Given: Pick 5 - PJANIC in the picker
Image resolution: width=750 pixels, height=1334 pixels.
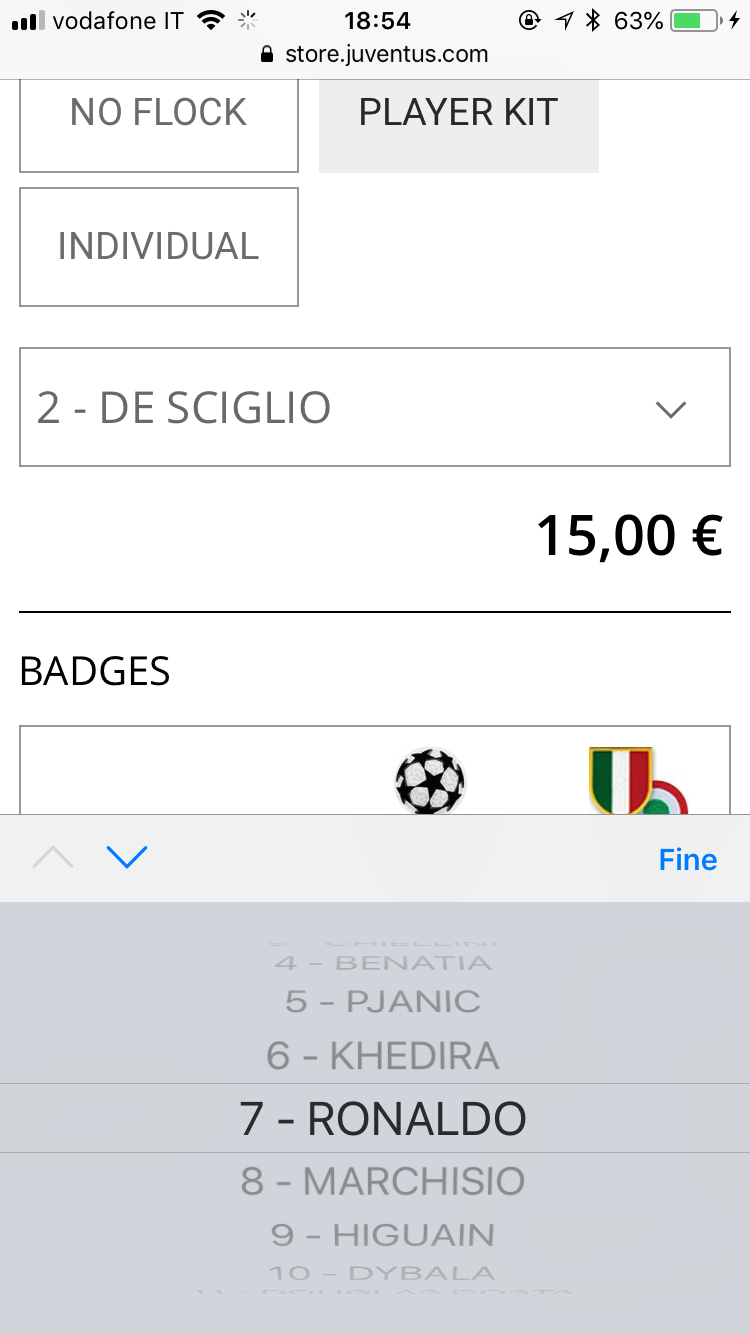Looking at the screenshot, I should [x=383, y=1002].
